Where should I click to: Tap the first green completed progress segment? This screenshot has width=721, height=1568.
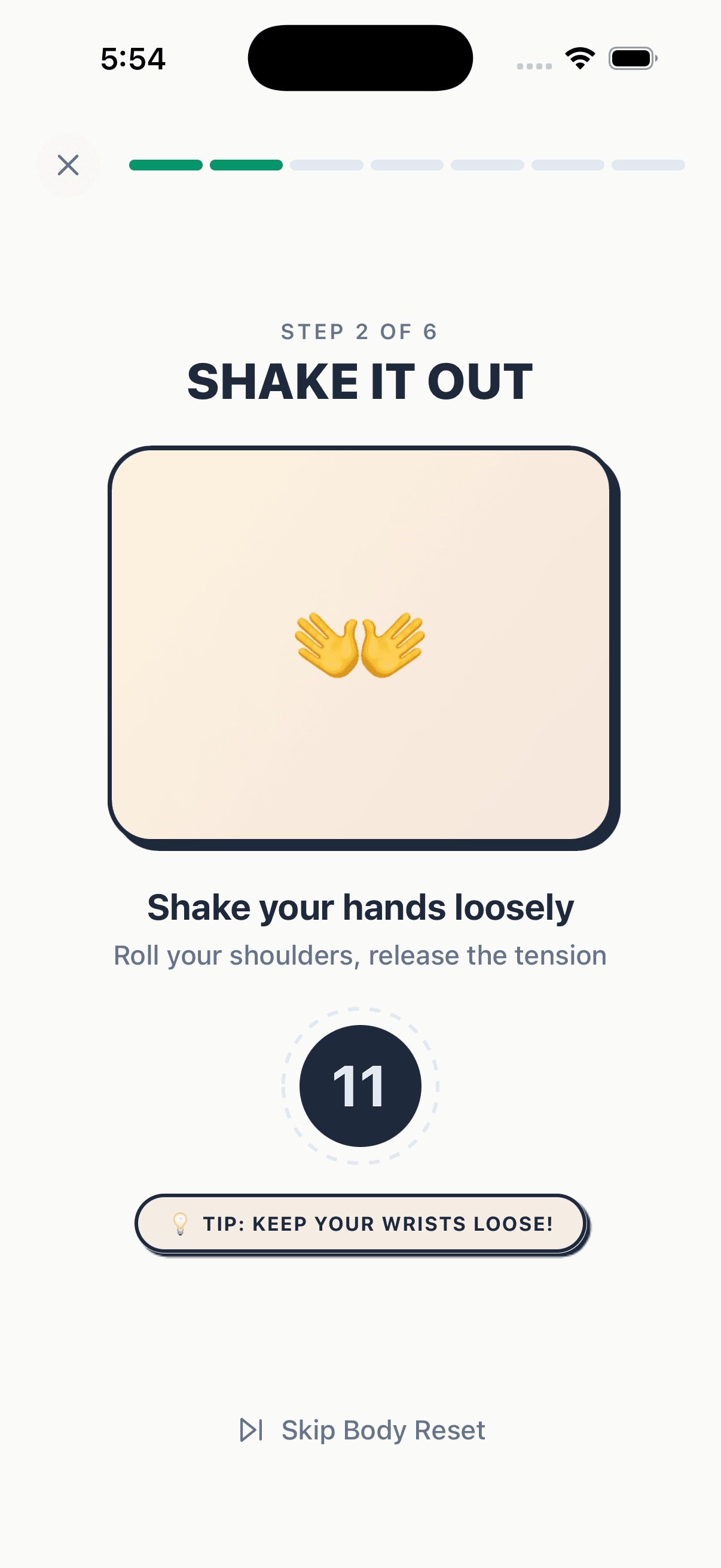pos(166,165)
